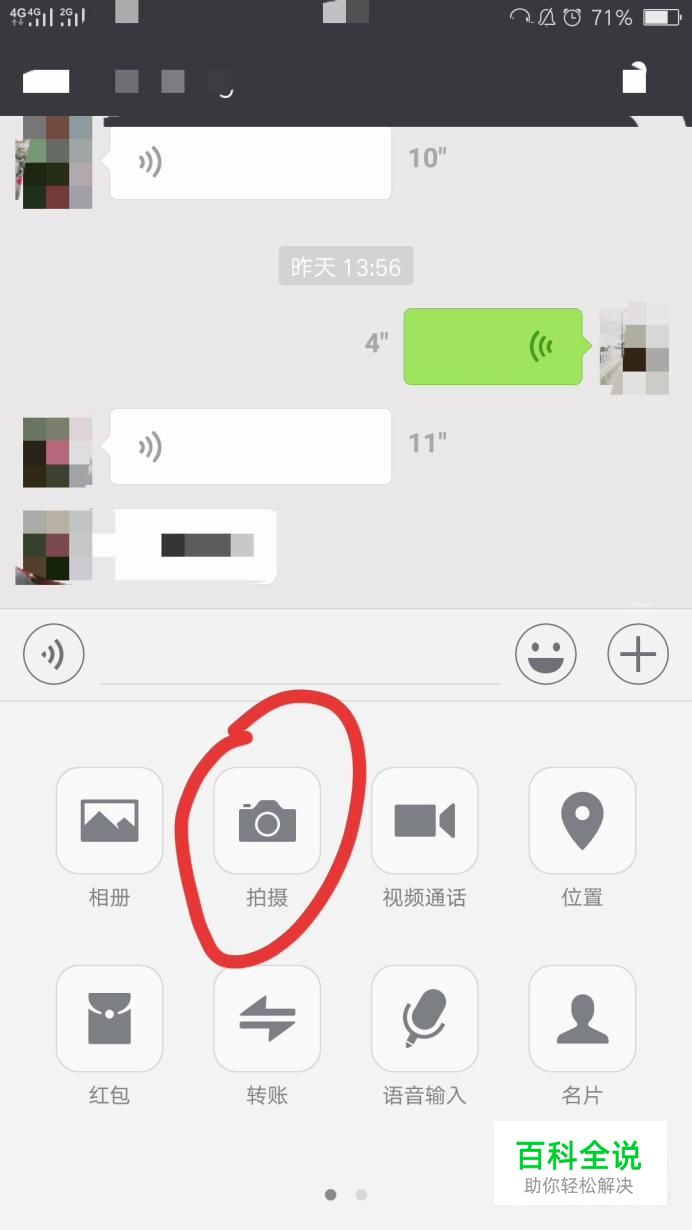Send a 红包 red packet
This screenshot has width=692, height=1230.
point(109,1018)
